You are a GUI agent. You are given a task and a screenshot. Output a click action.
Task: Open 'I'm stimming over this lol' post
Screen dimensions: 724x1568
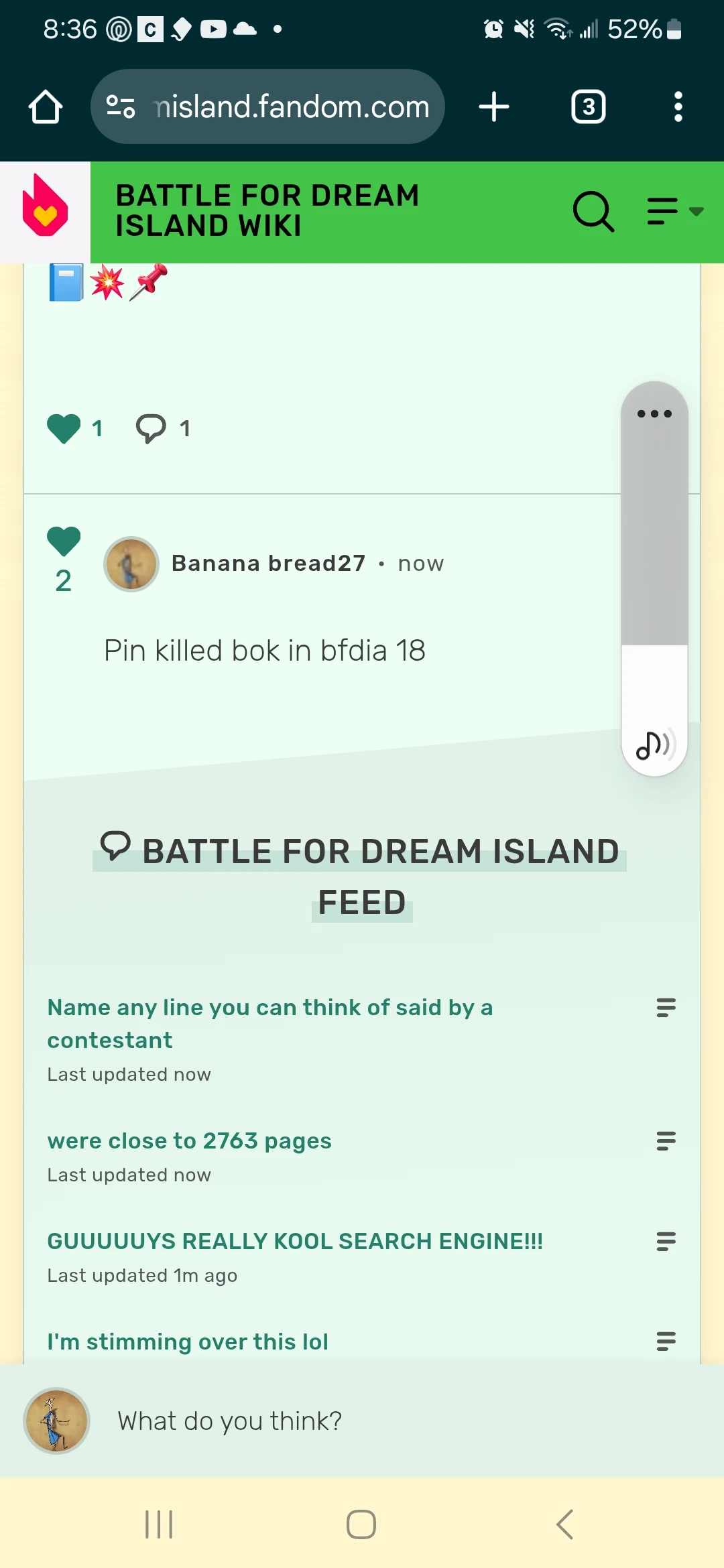pyautogui.click(x=188, y=1342)
